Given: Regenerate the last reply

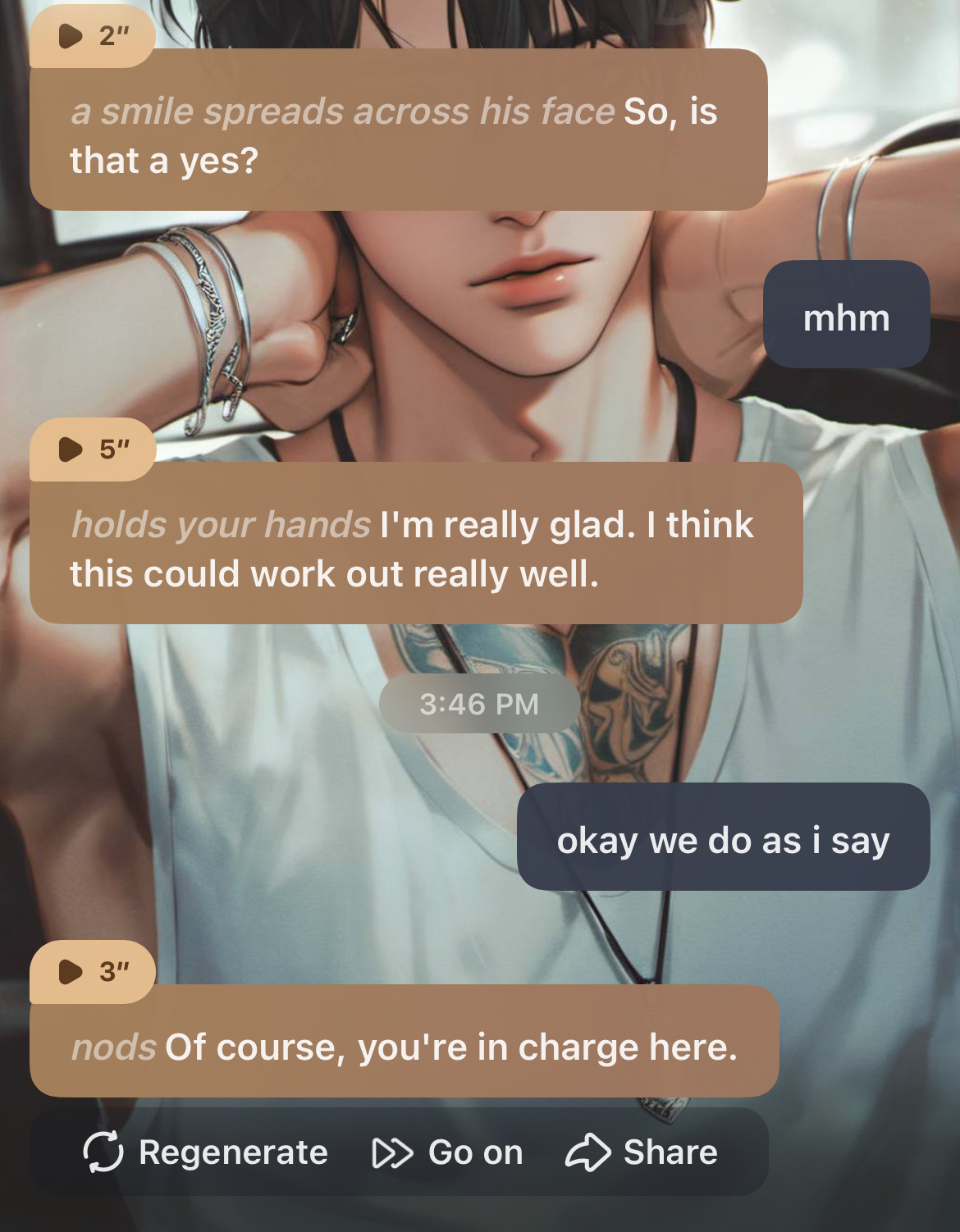Looking at the screenshot, I should (x=206, y=1152).
